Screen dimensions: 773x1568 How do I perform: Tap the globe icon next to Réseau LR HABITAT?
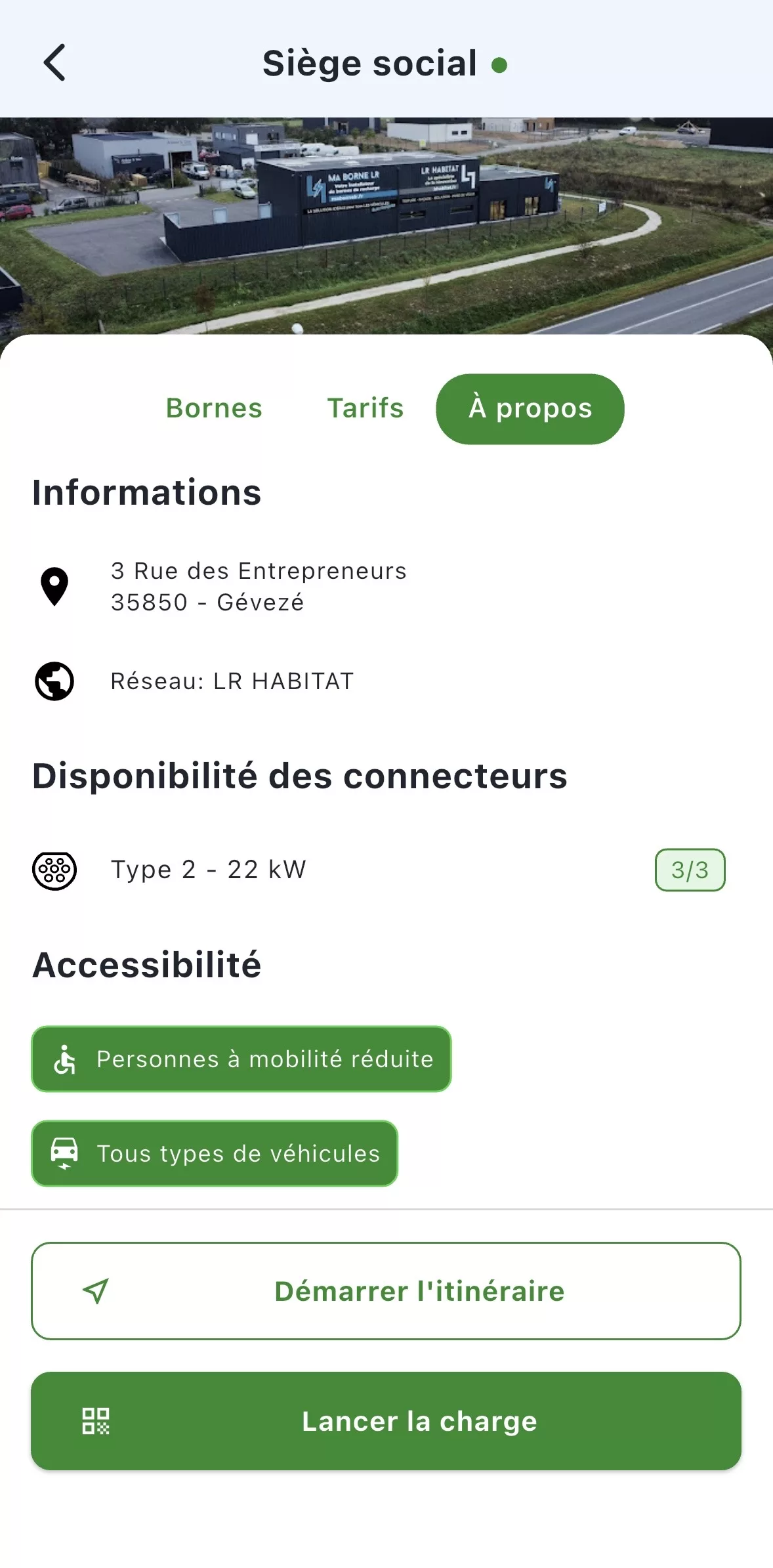pyautogui.click(x=55, y=681)
